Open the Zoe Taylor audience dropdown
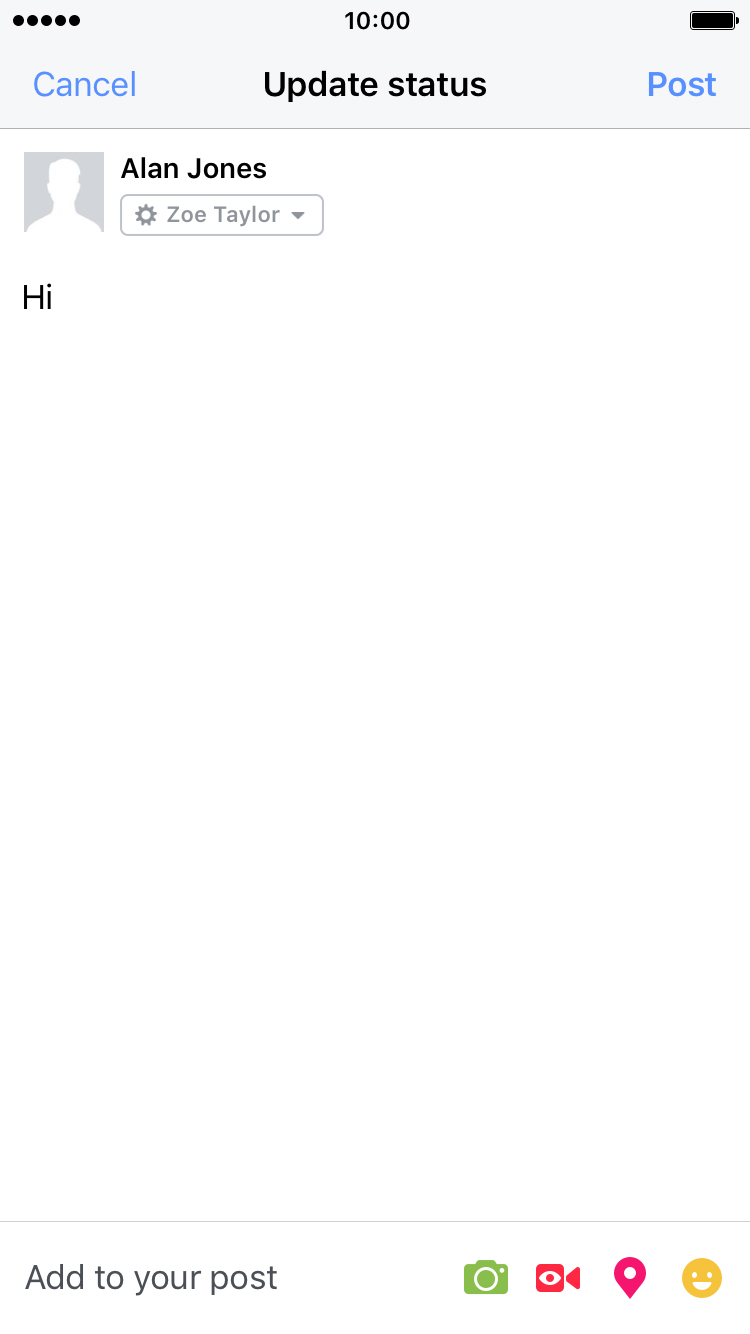Image resolution: width=750 pixels, height=1334 pixels. pos(222,215)
